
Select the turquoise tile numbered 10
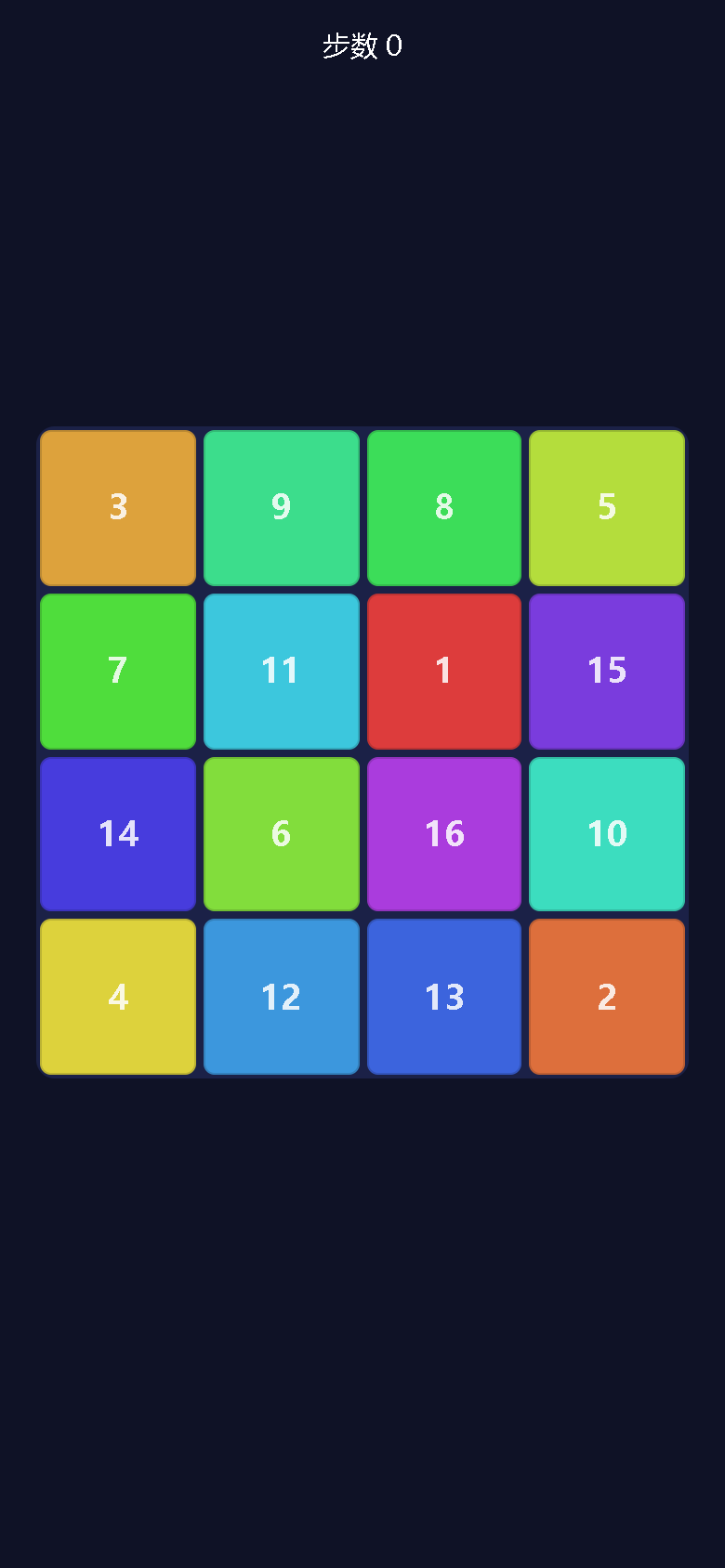pos(607,834)
